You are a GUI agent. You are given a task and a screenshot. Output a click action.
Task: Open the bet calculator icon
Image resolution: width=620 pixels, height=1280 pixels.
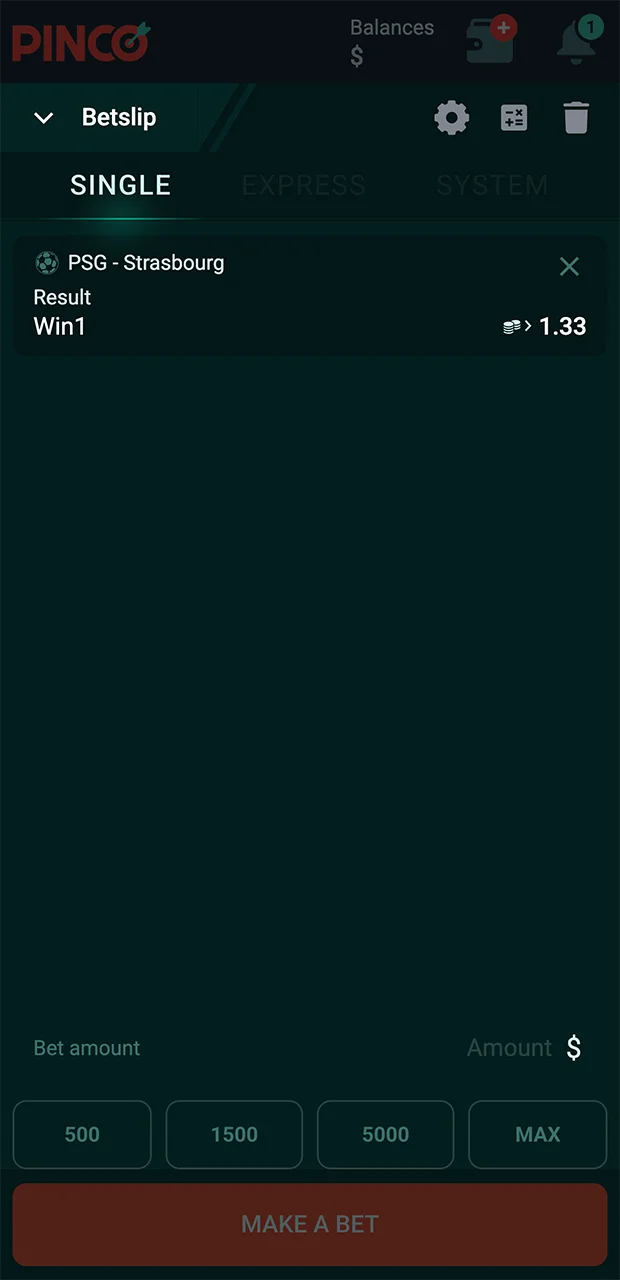tap(514, 118)
